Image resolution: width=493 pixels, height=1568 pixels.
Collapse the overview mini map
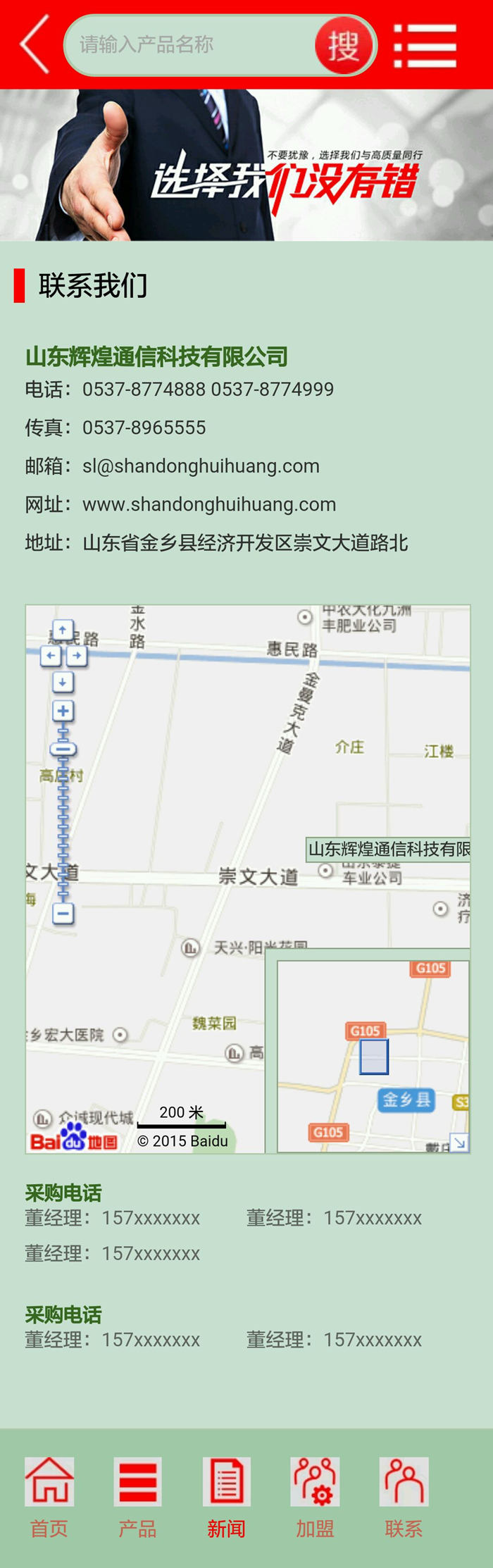(x=459, y=1143)
